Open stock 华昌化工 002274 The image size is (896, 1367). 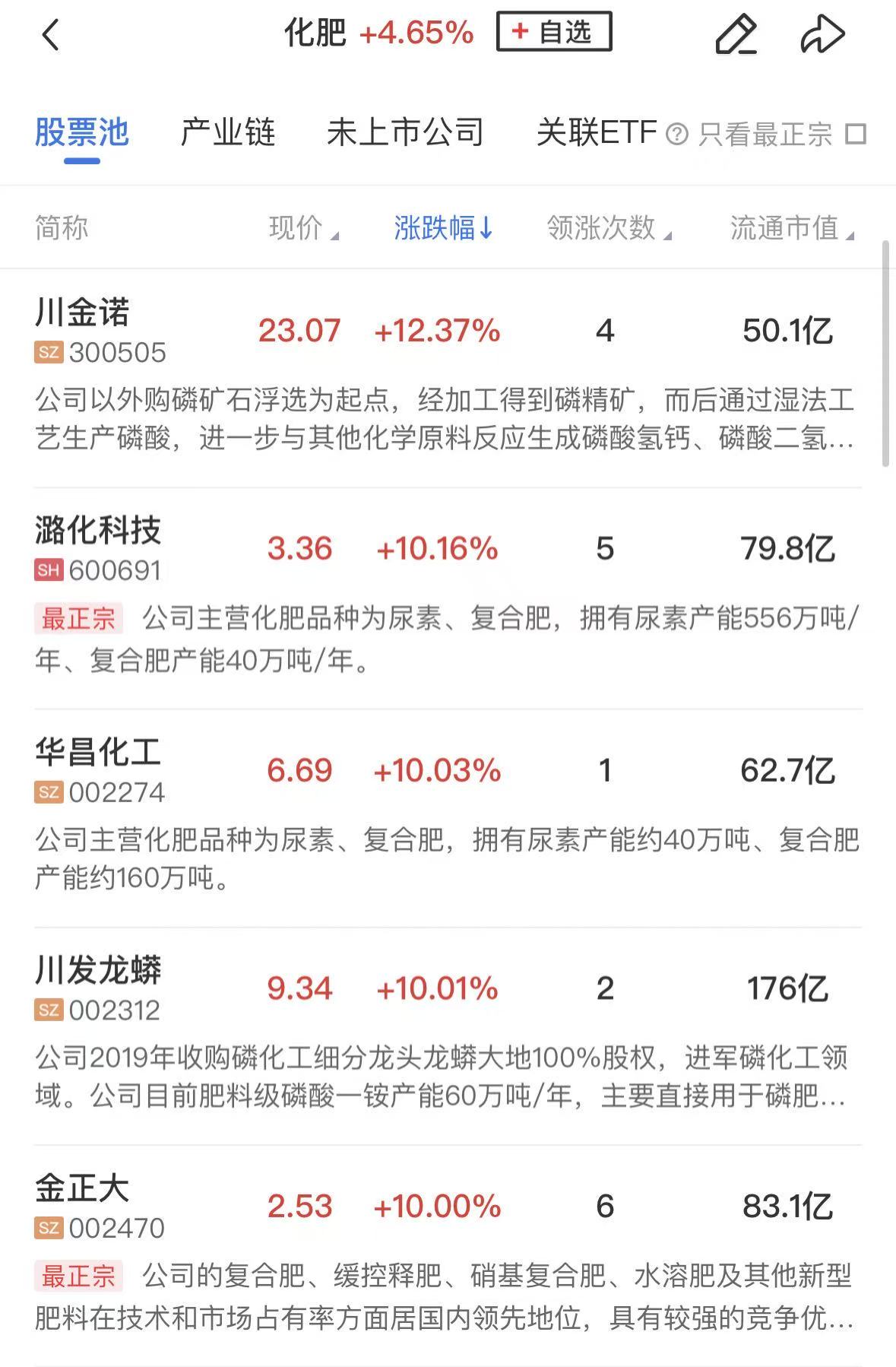448,817
